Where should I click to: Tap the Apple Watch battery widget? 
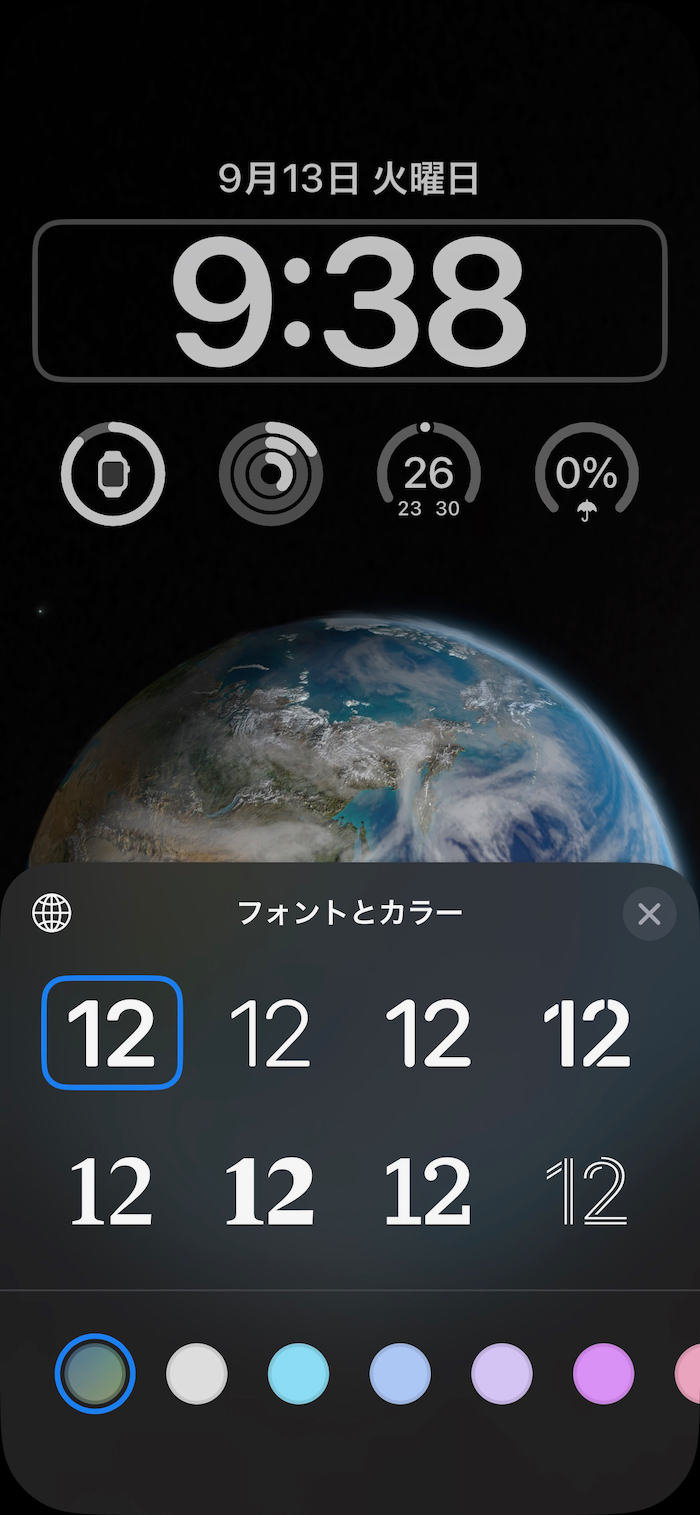click(x=113, y=473)
